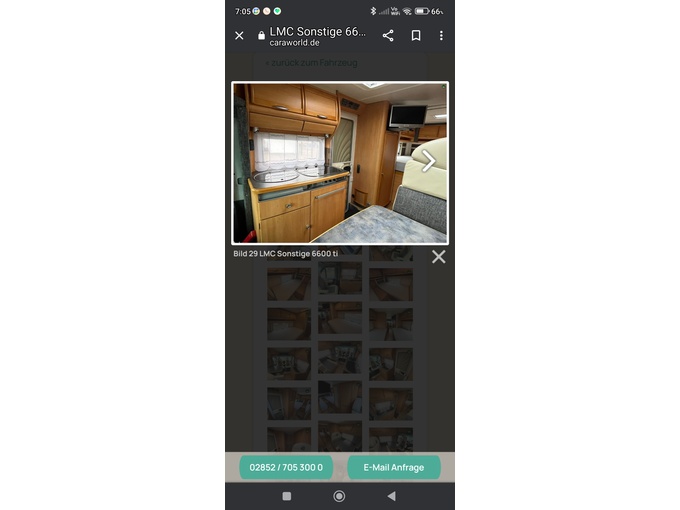Image resolution: width=680 pixels, height=510 pixels.
Task: Send an E-Mail Anfrage
Action: (394, 467)
